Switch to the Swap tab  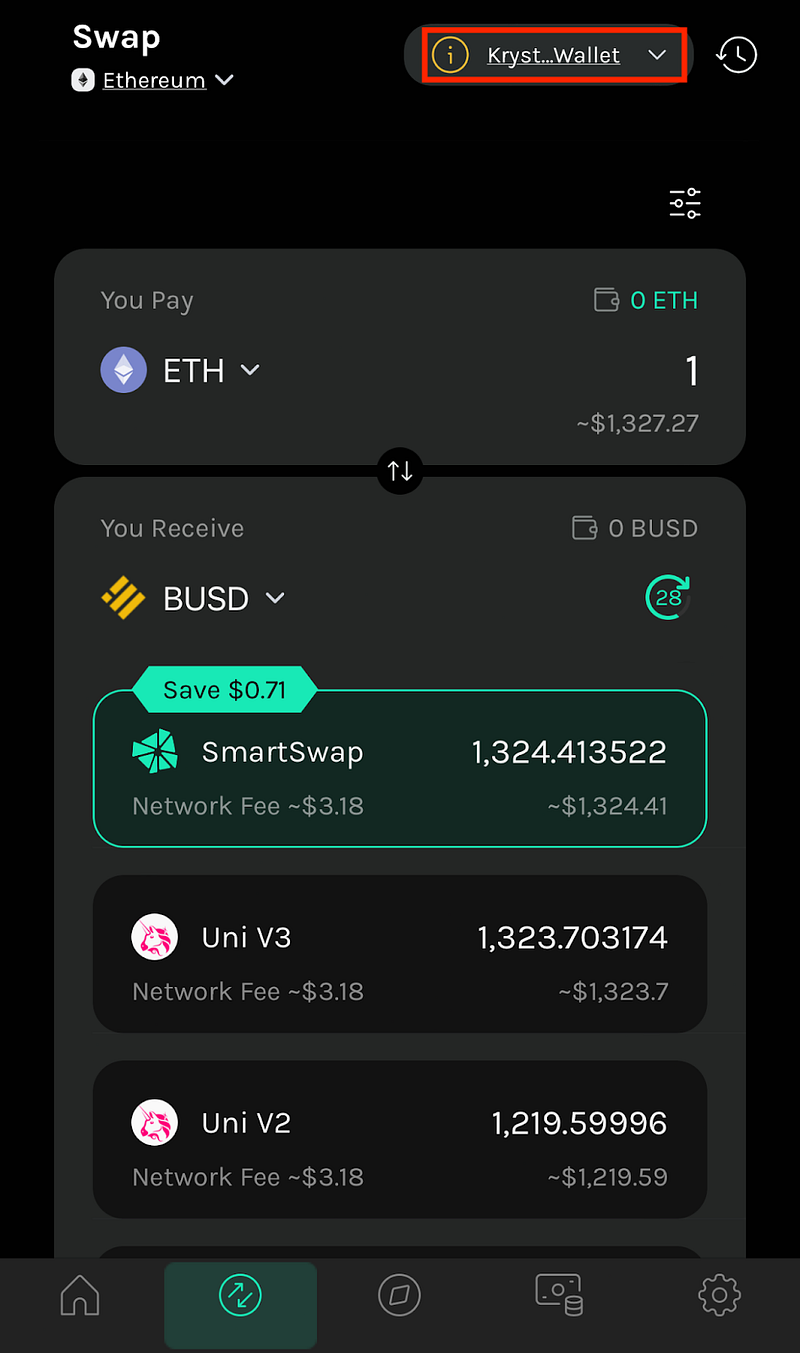(x=240, y=1297)
